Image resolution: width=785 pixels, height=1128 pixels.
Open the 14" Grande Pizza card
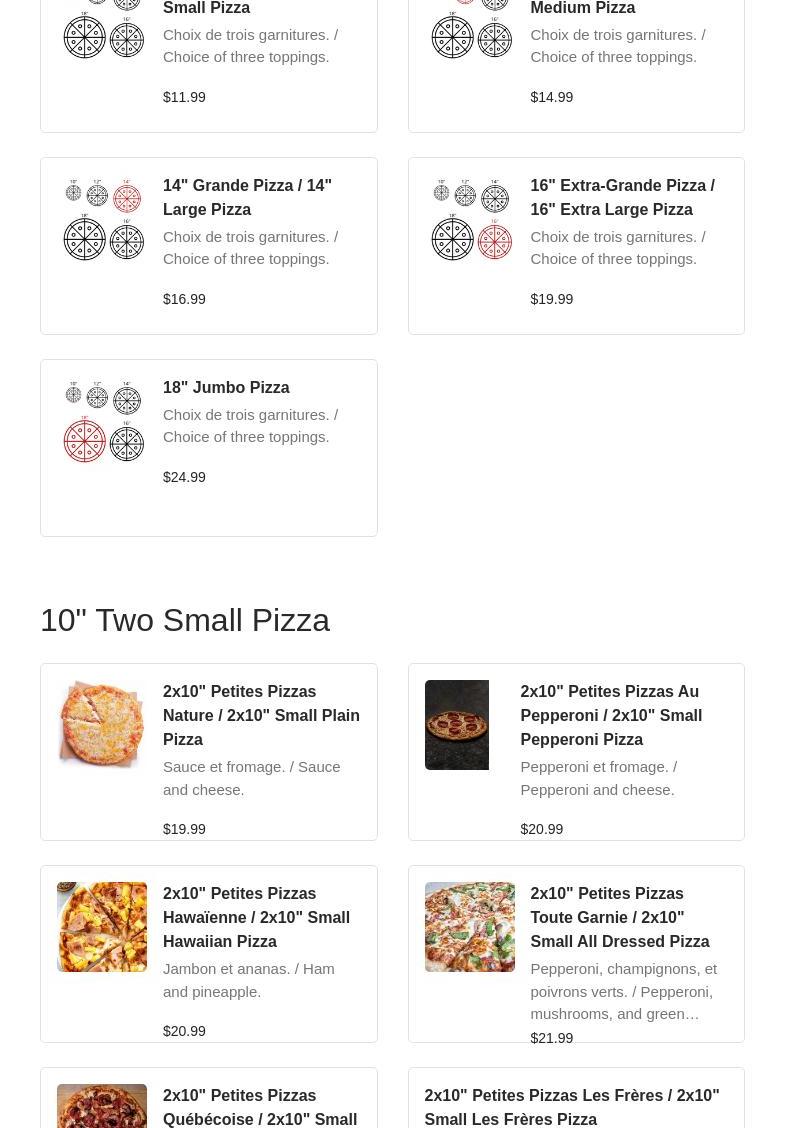pos(208,245)
